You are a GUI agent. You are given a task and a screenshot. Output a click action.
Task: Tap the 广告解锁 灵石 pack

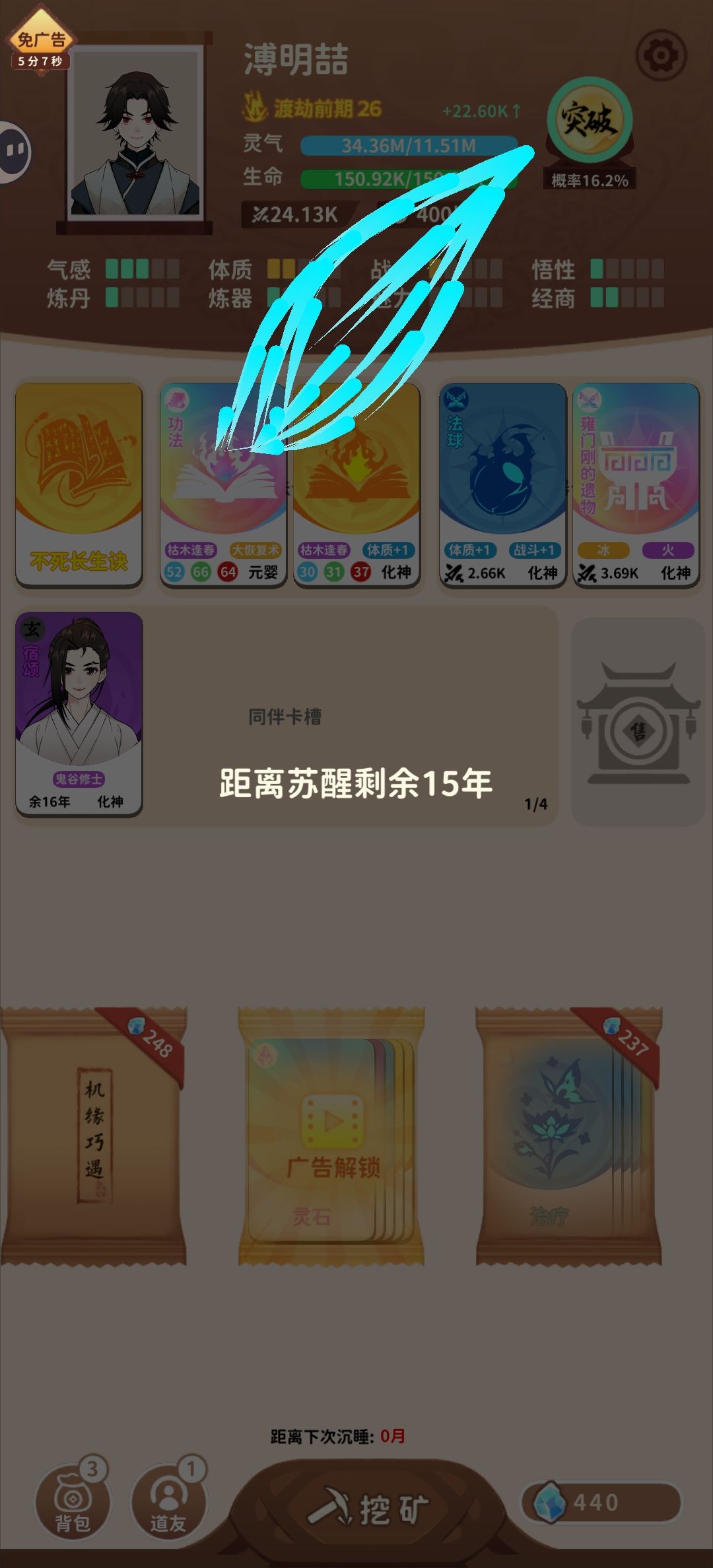(331, 1136)
